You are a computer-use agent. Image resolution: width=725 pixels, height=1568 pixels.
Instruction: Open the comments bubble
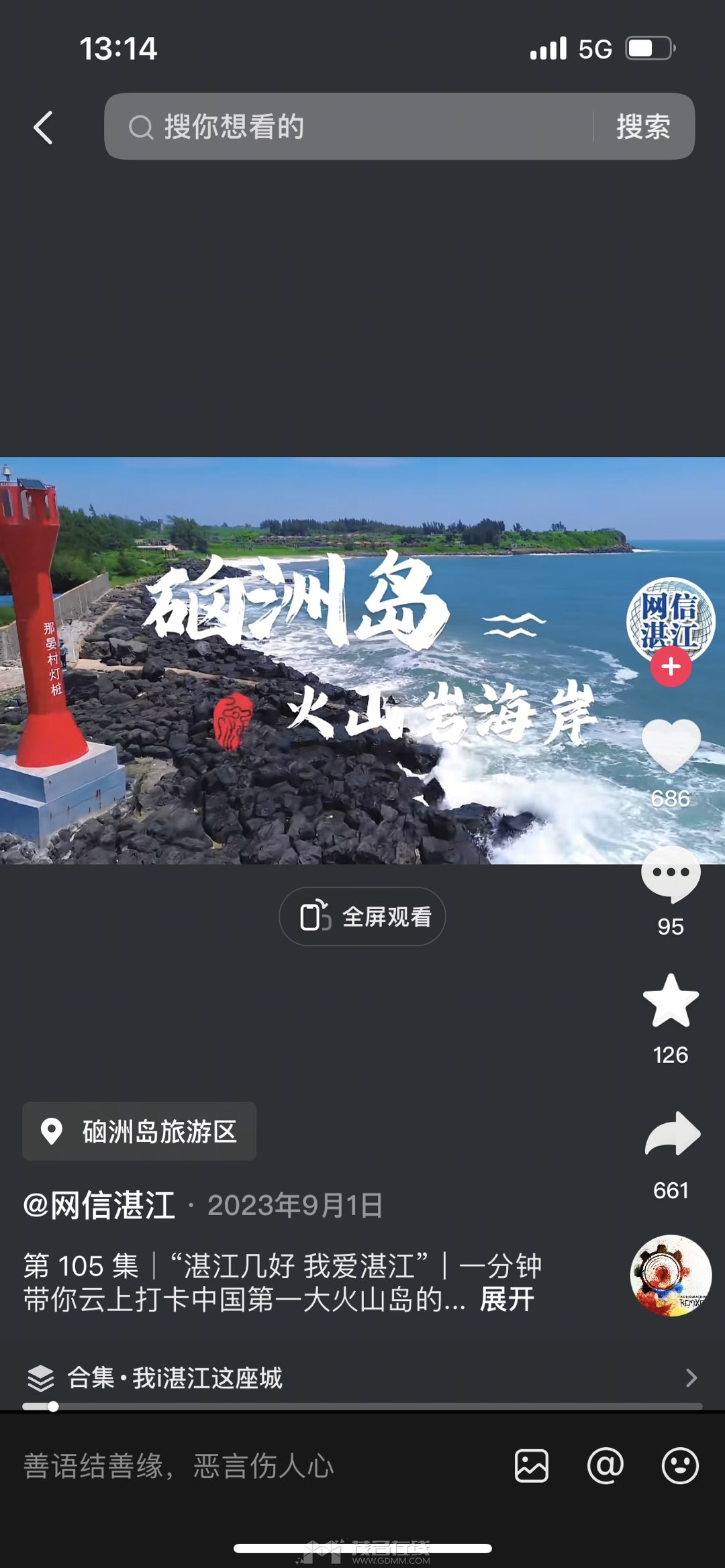coord(671,874)
